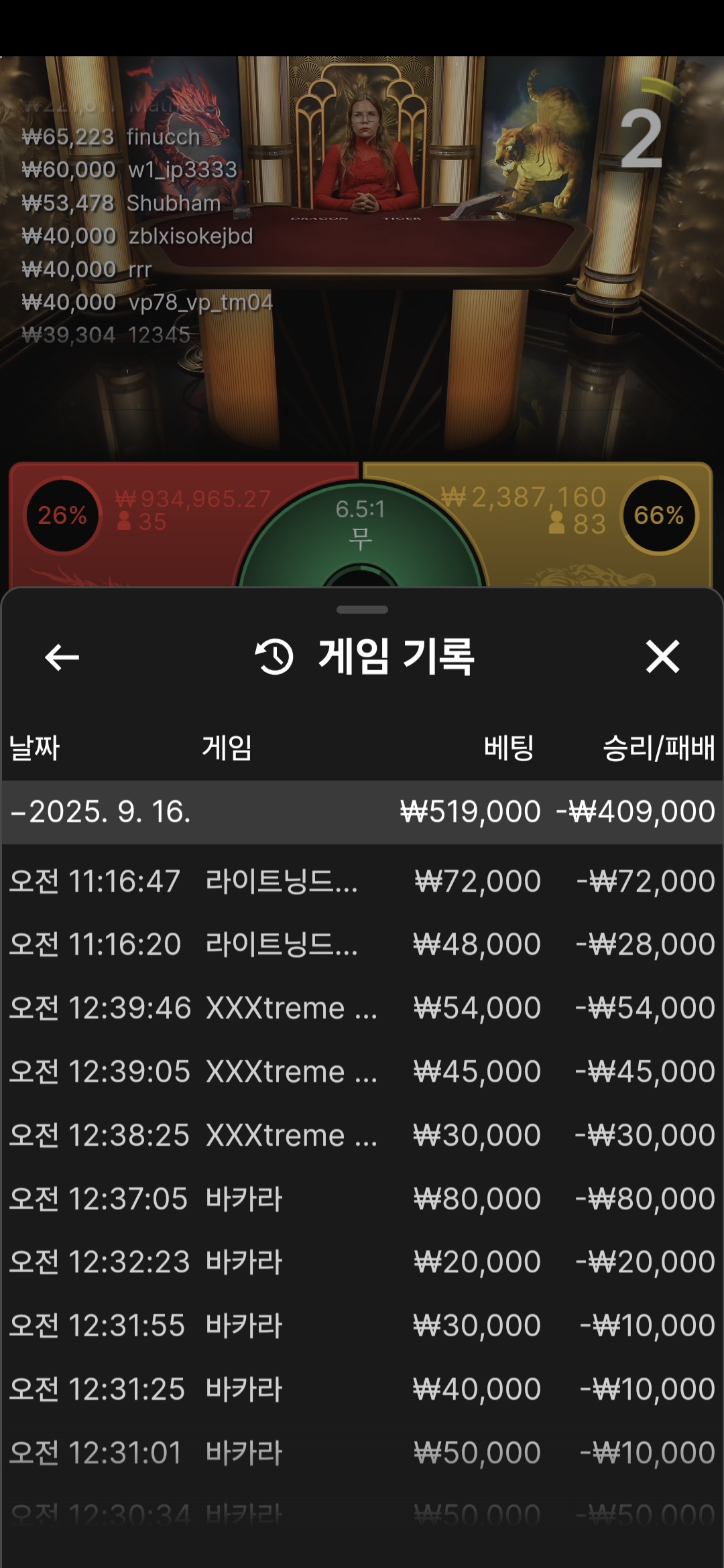Open the 오전 11:16:47 라이트닝 record
The image size is (724, 1568).
point(362,880)
